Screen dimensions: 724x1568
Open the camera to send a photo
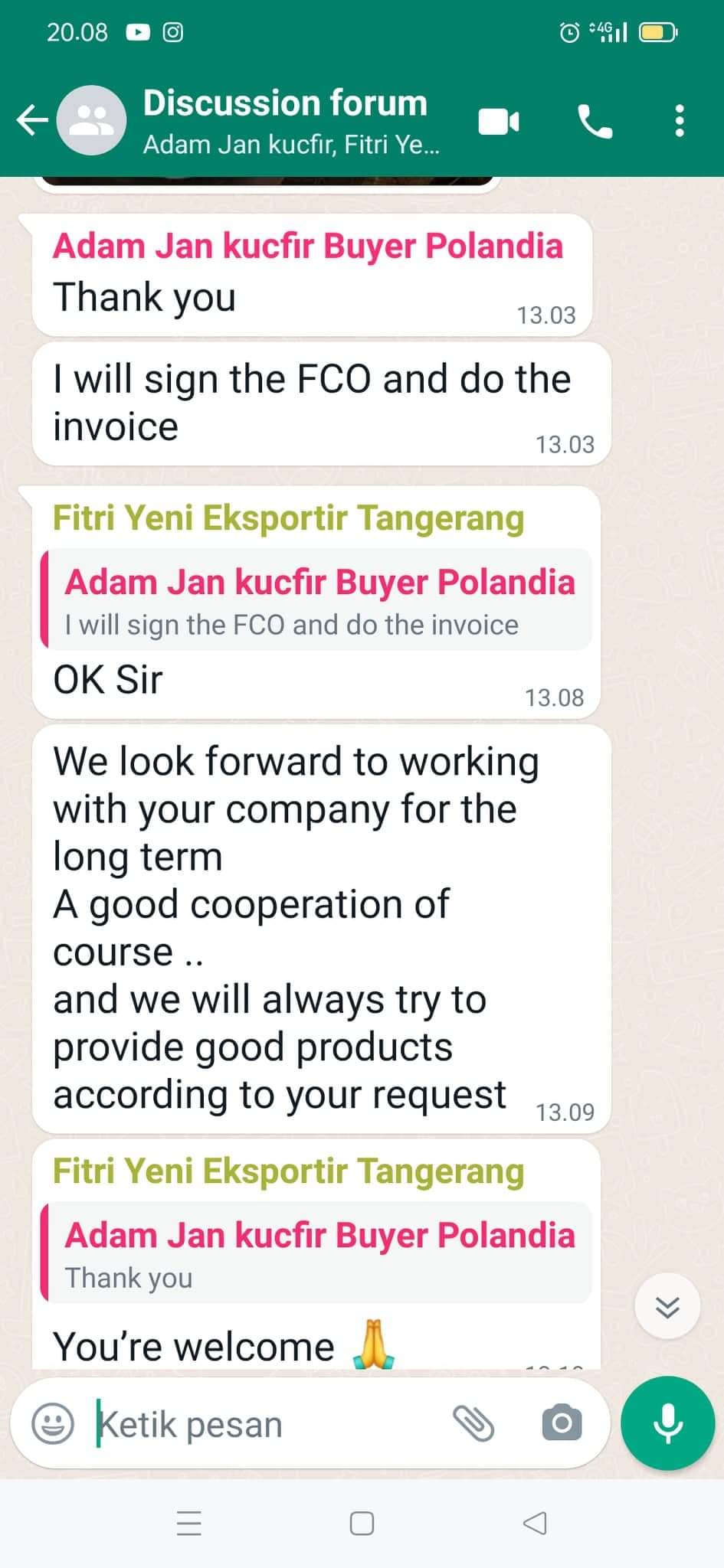[562, 1424]
